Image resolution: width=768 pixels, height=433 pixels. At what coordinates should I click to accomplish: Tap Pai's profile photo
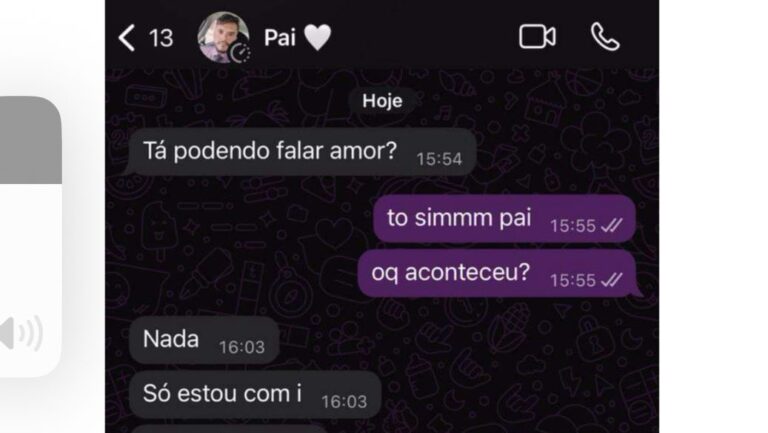224,38
